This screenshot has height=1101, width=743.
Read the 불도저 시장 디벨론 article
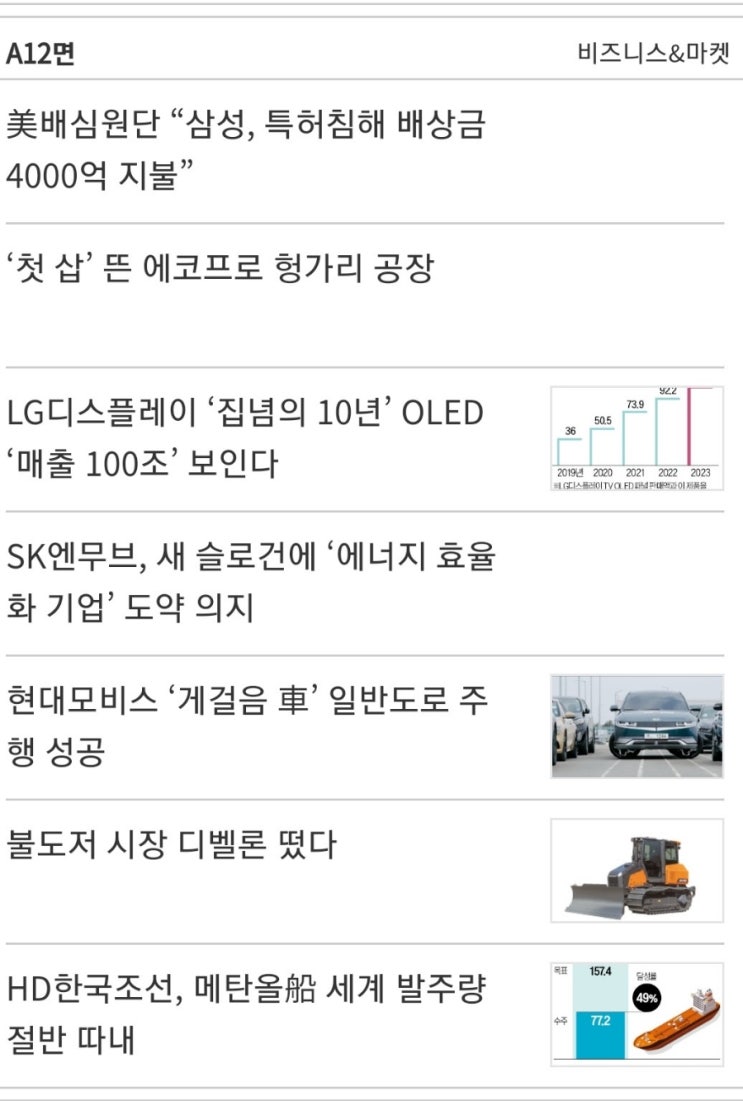172,845
